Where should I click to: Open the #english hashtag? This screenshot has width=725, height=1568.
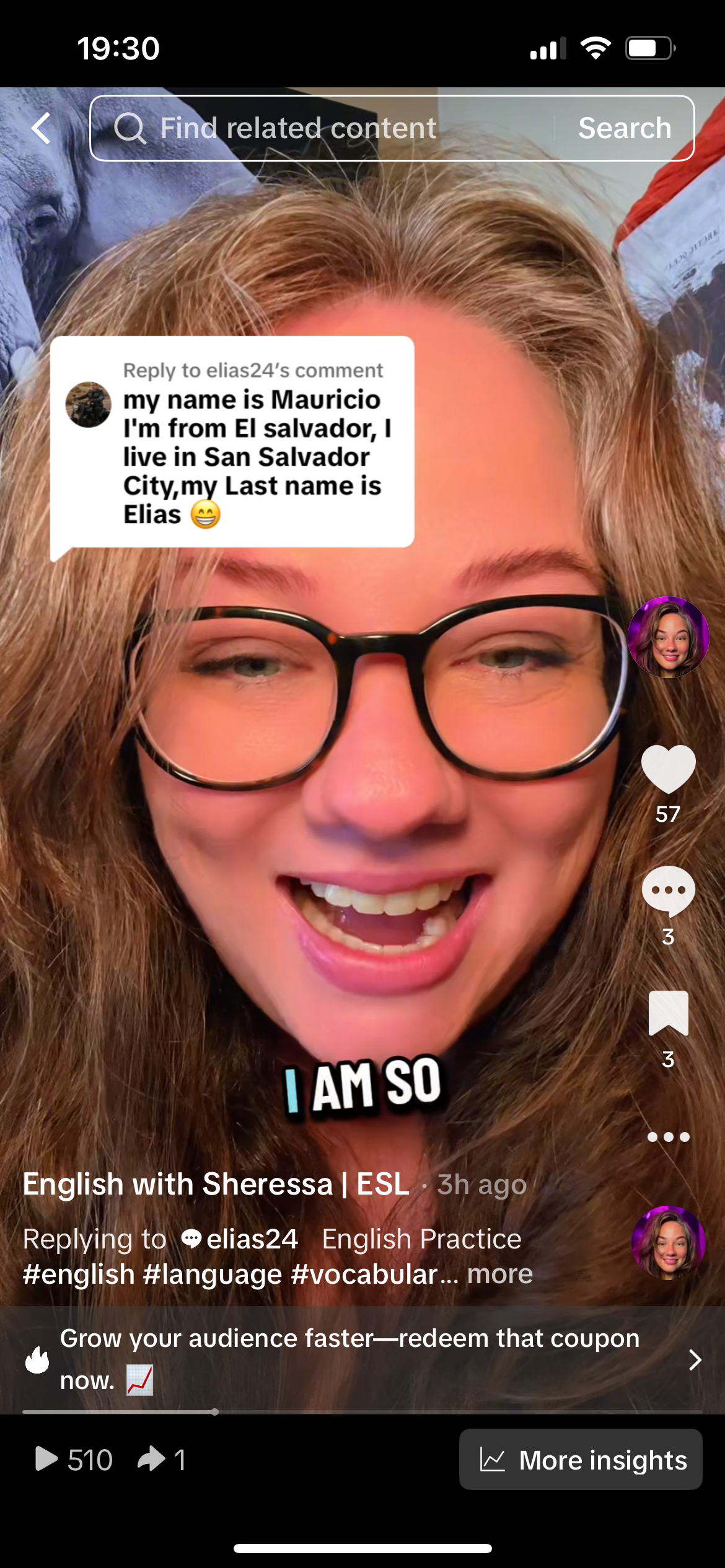[79, 1274]
